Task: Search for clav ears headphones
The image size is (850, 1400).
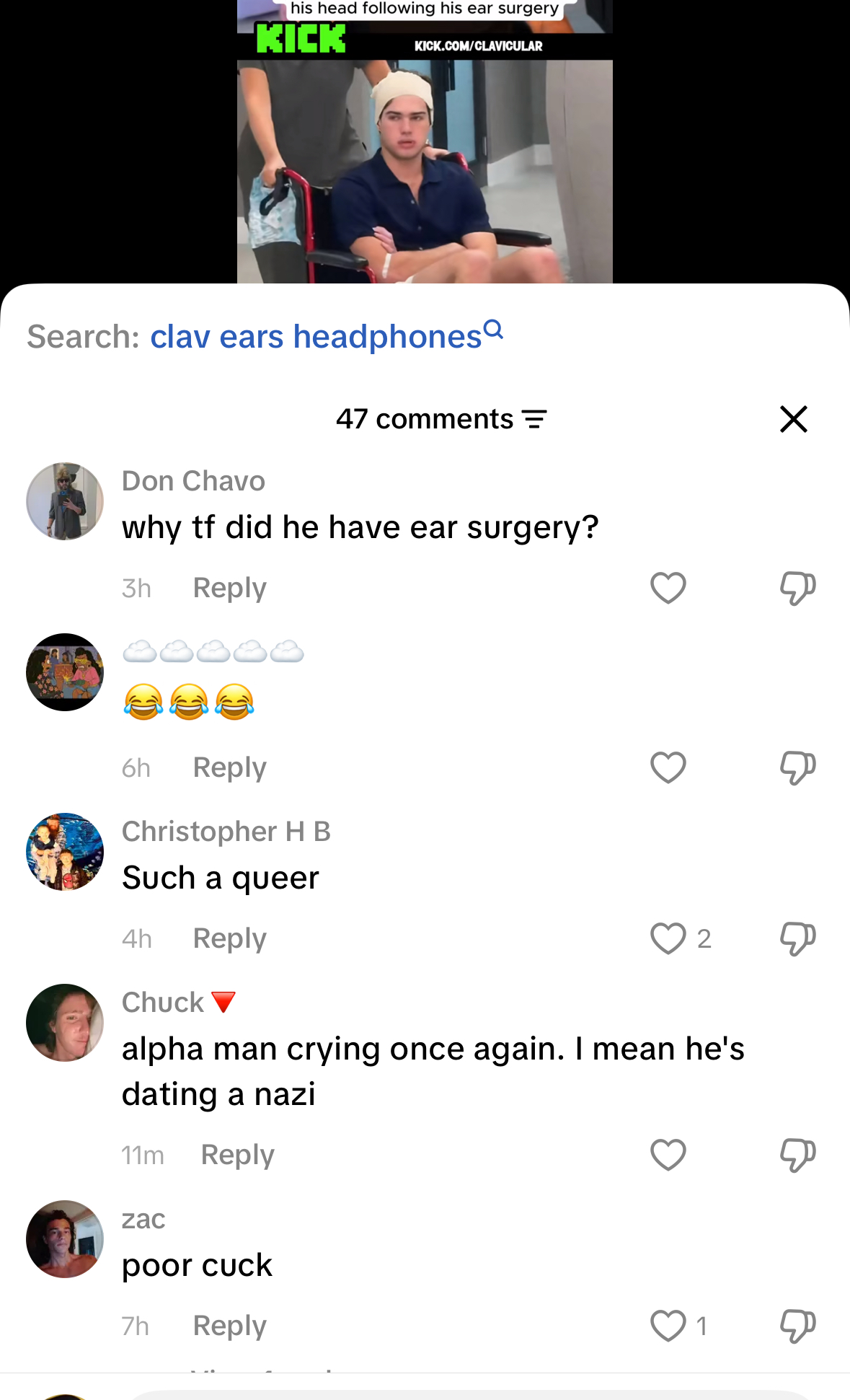Action: 327,336
